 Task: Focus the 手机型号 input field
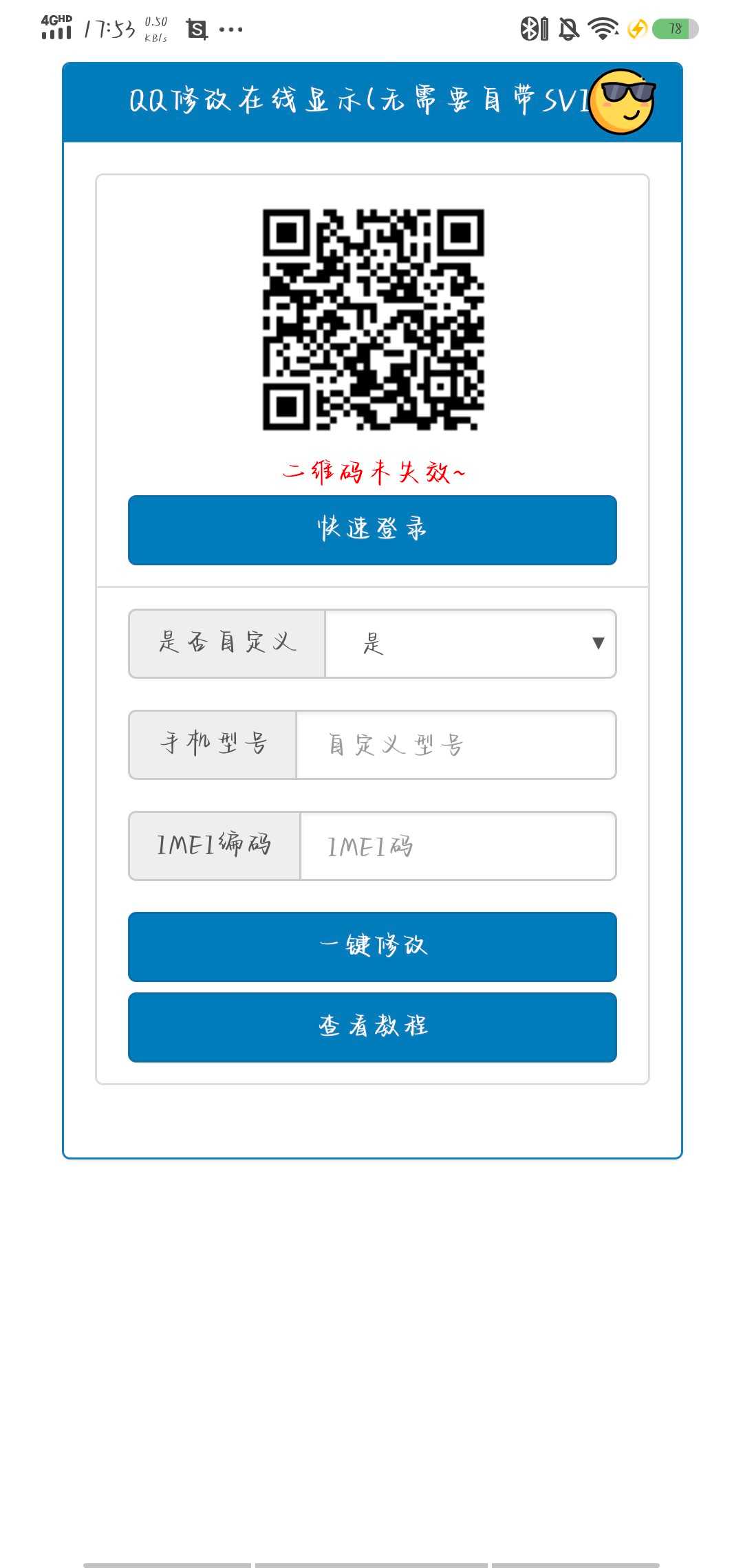[x=455, y=745]
